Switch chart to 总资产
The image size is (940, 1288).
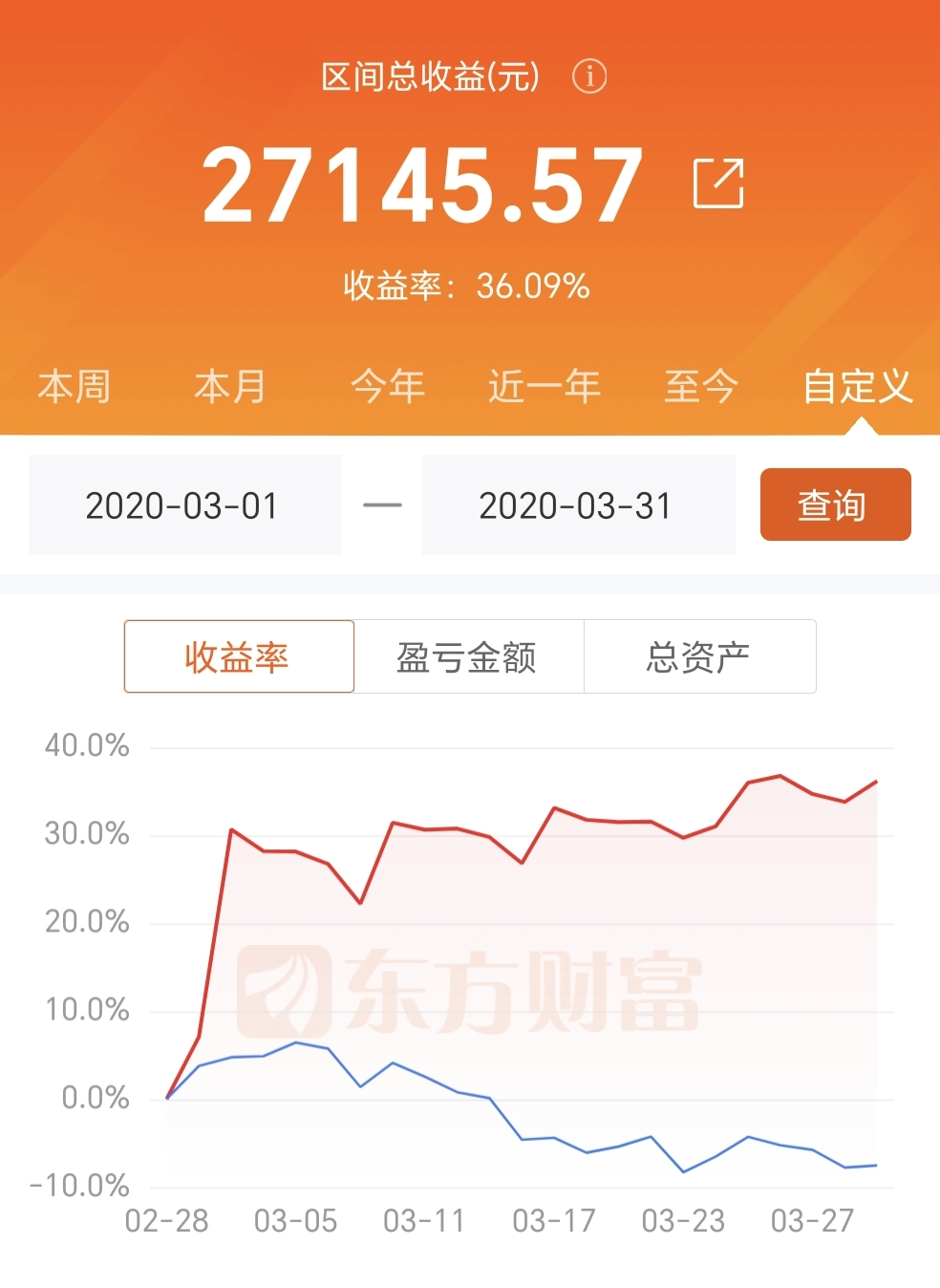[700, 656]
